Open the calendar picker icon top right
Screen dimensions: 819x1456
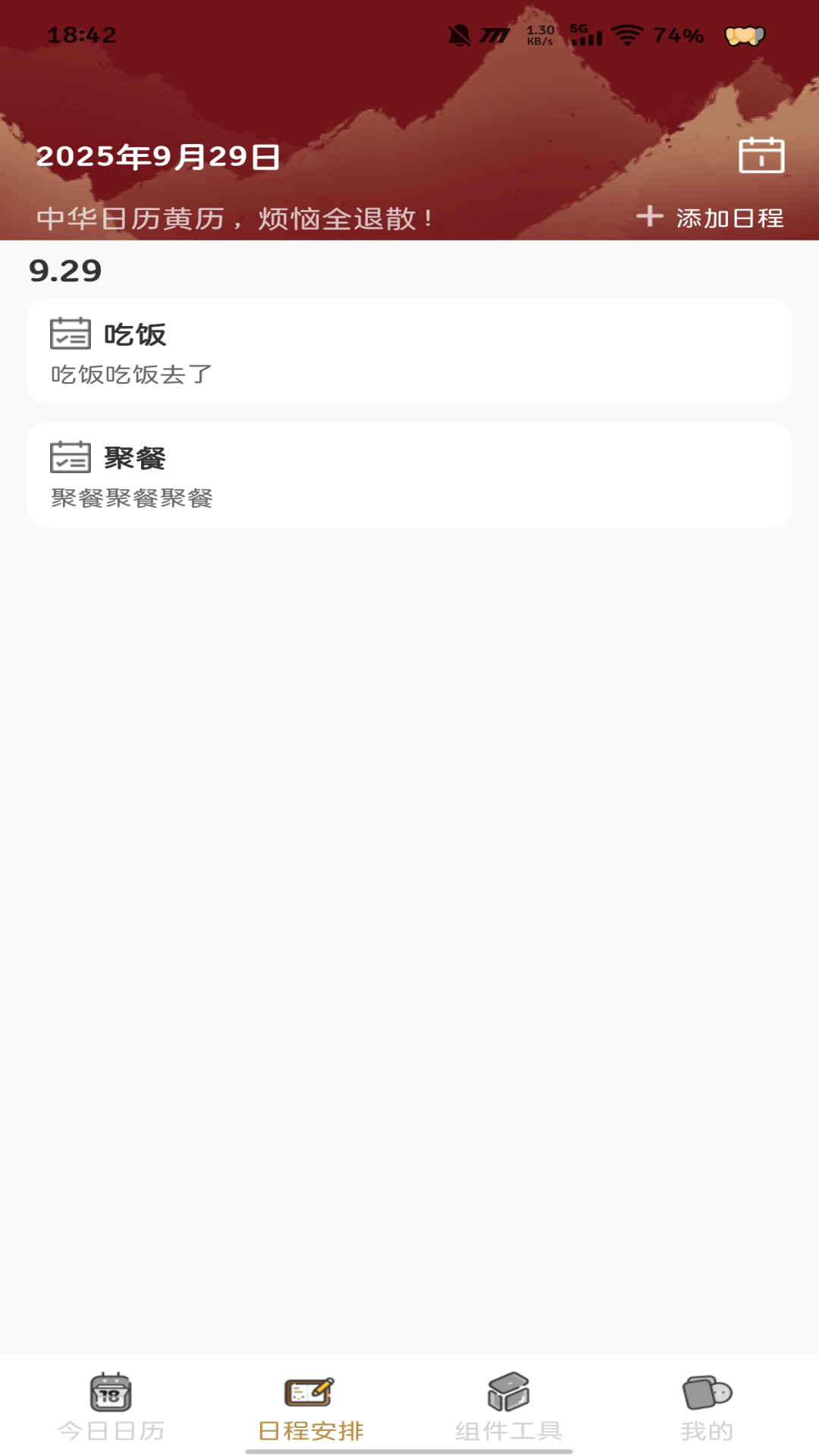(761, 157)
